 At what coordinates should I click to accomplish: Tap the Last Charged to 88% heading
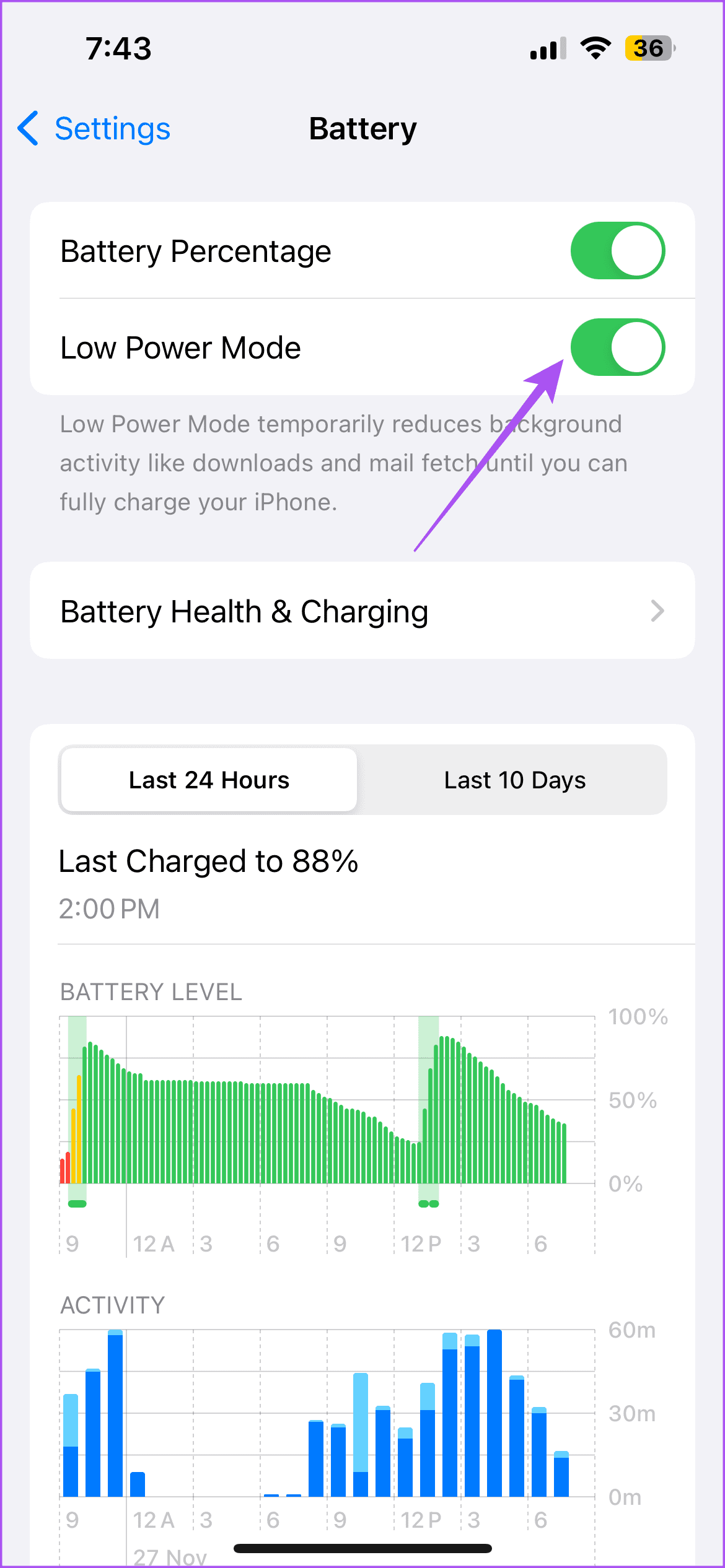(208, 860)
